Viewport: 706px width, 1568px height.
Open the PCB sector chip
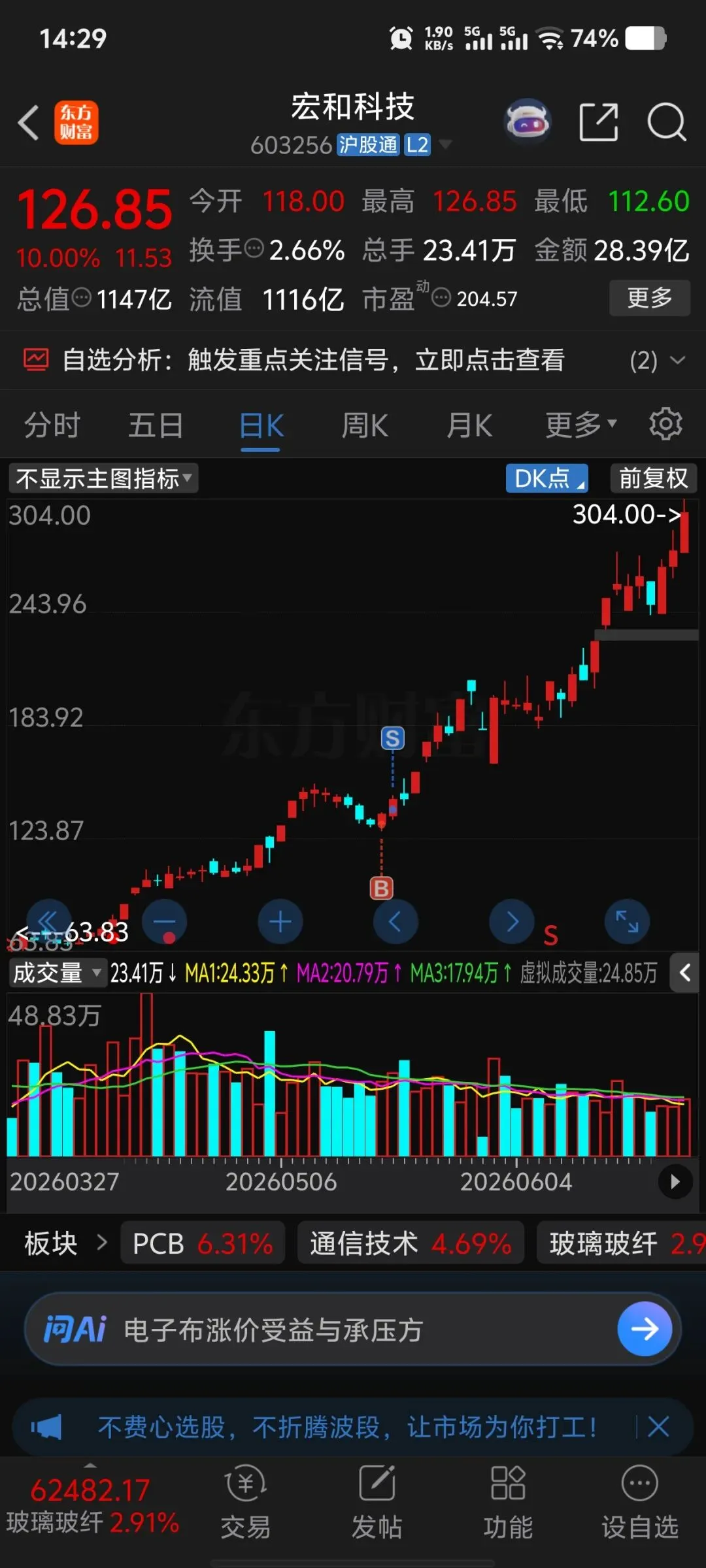pyautogui.click(x=203, y=1243)
